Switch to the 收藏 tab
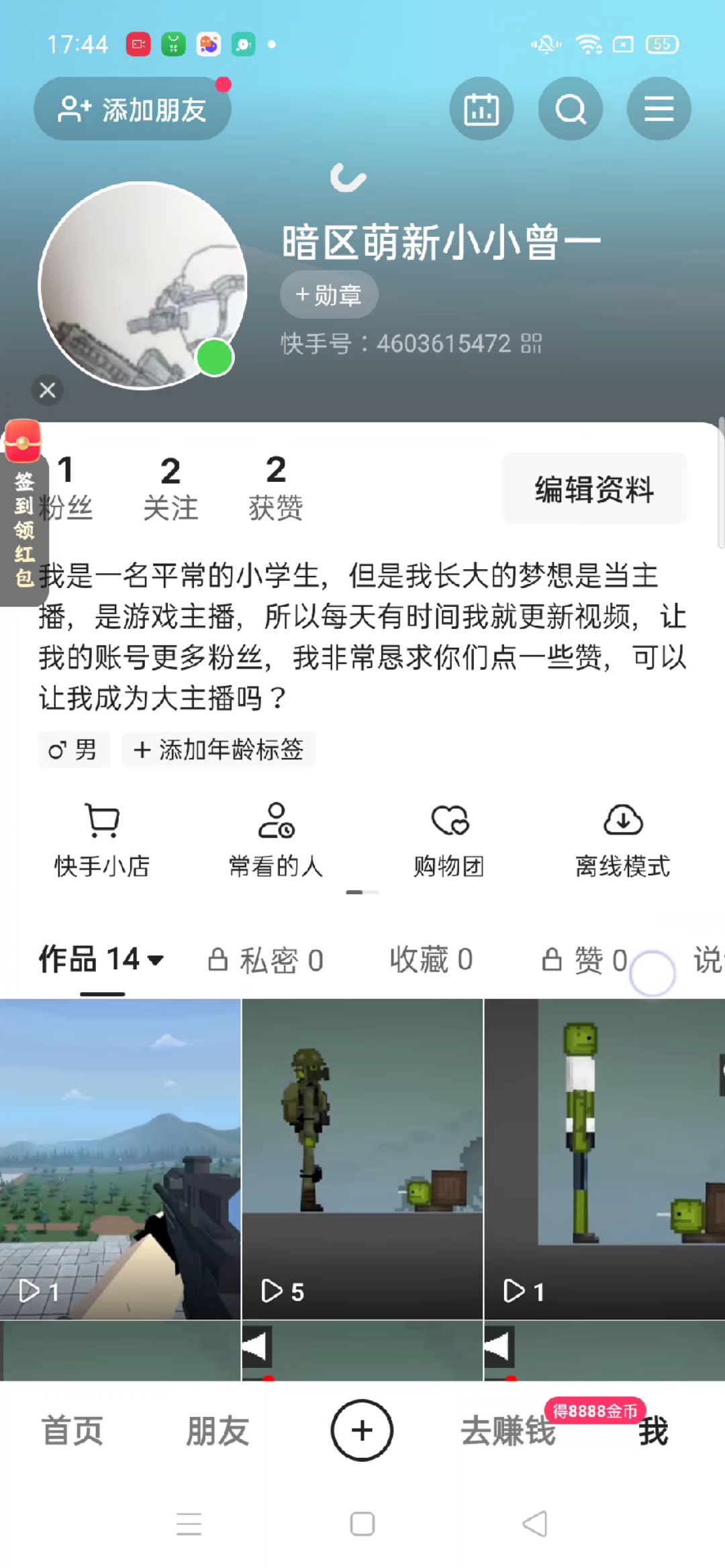 click(430, 960)
